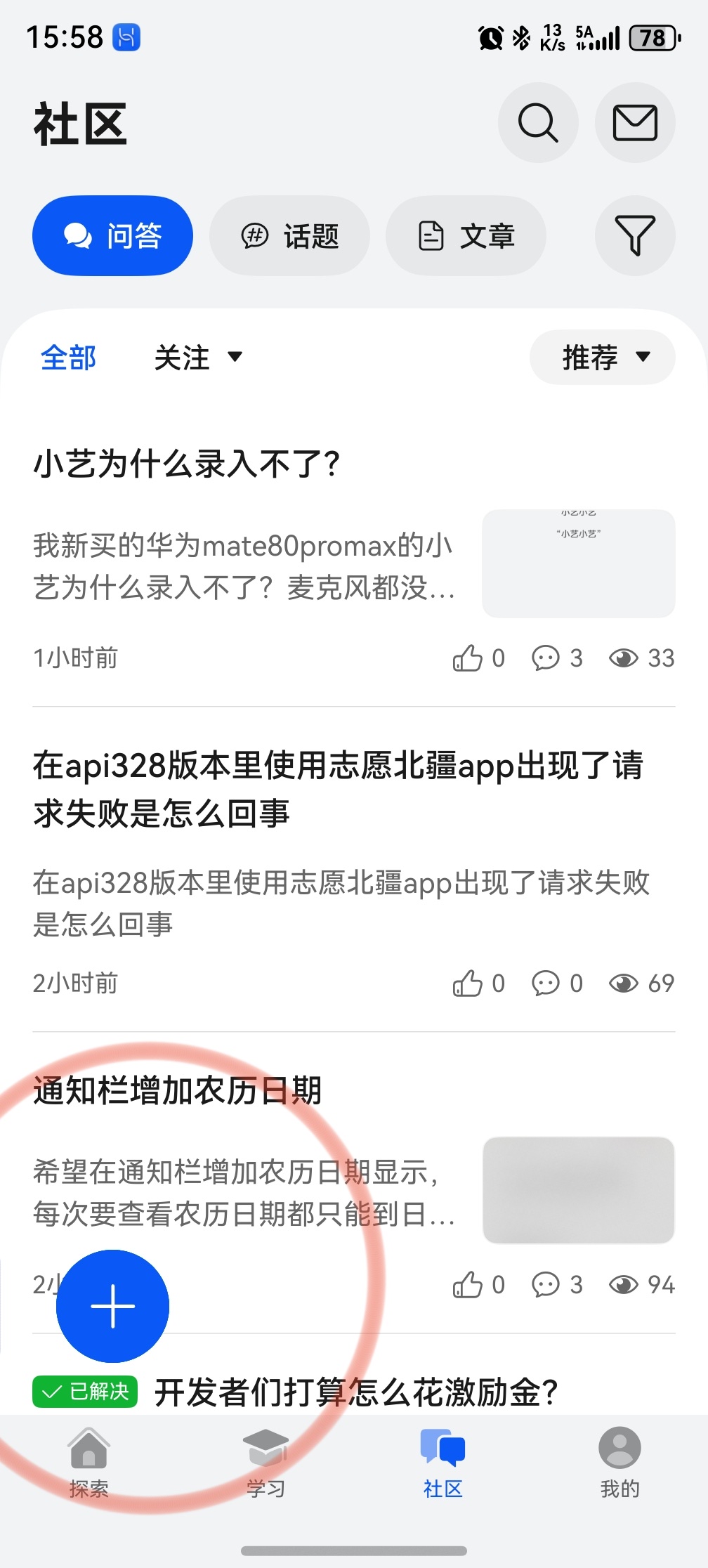Like the post 小艺为什么录入不了
Image resolution: width=708 pixels, height=1568 pixels.
tap(468, 658)
